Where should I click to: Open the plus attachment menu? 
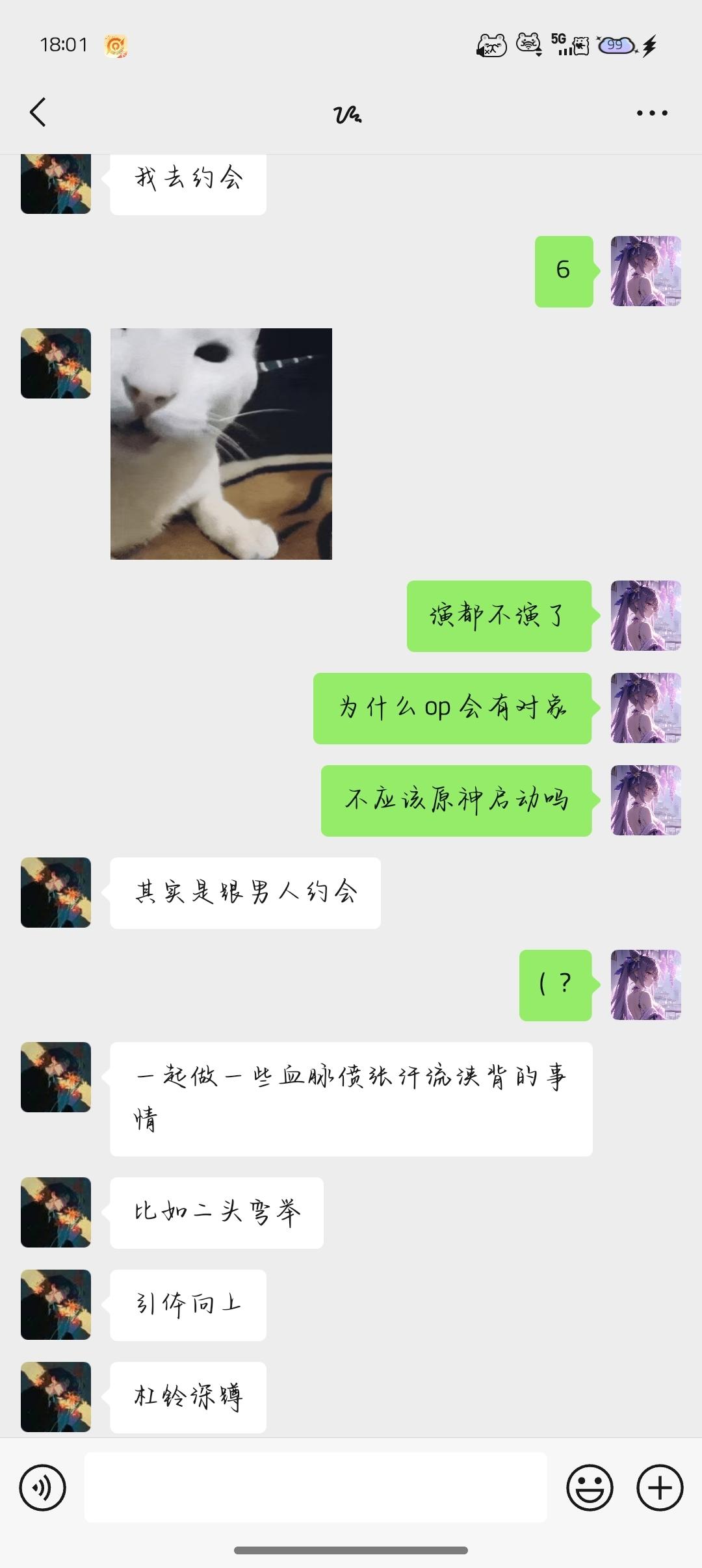pos(659,1487)
